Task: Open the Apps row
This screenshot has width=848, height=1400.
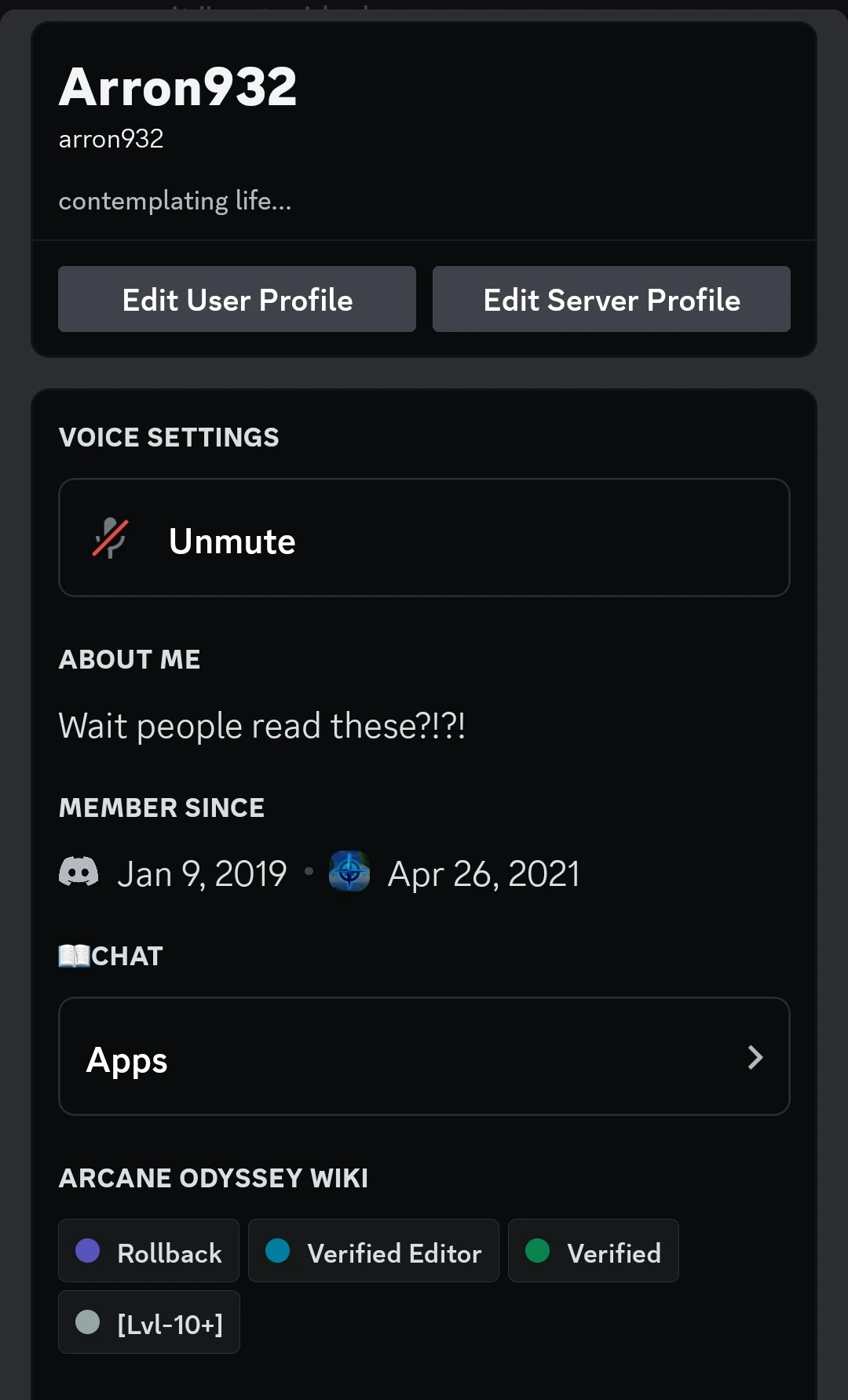Action: (x=423, y=1056)
